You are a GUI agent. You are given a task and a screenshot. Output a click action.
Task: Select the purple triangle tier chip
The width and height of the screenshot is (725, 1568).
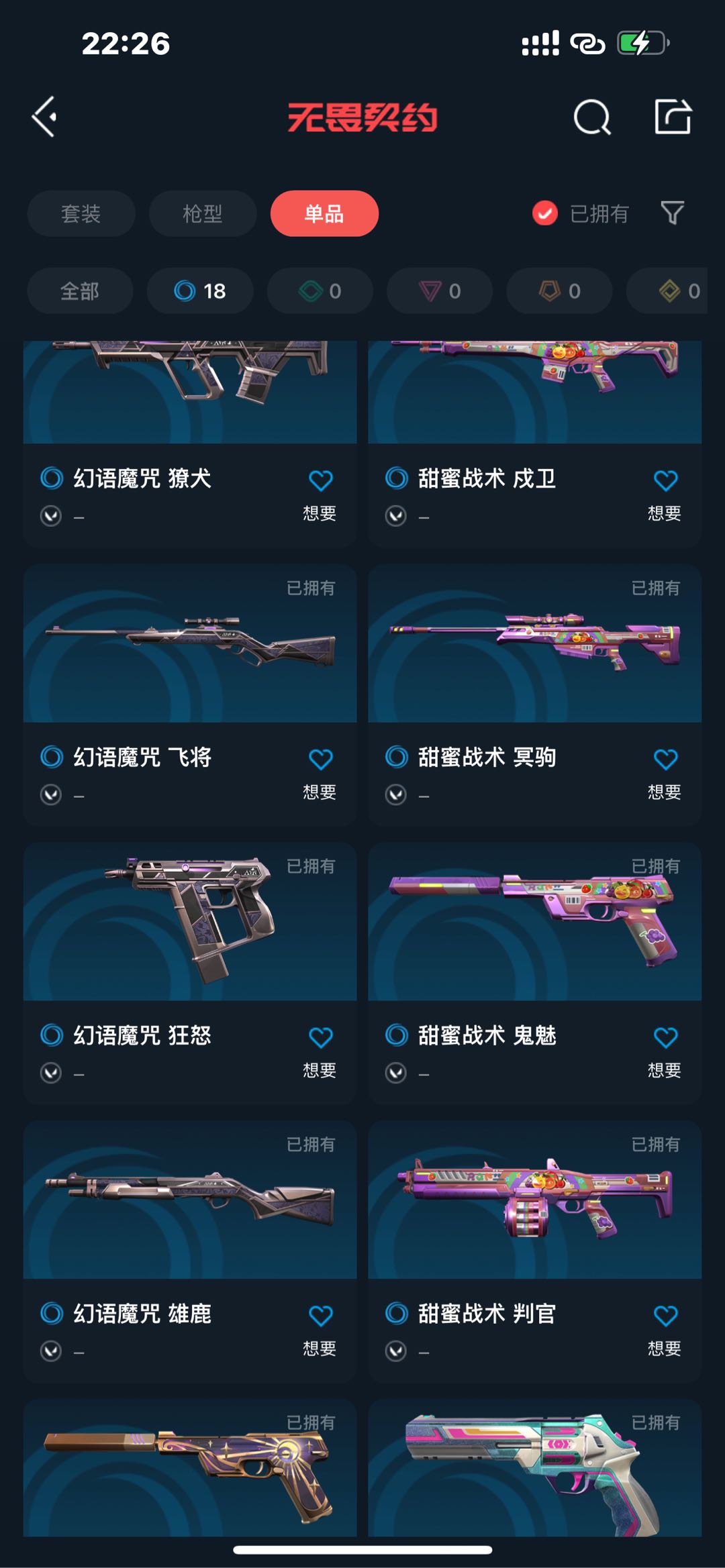[x=439, y=291]
